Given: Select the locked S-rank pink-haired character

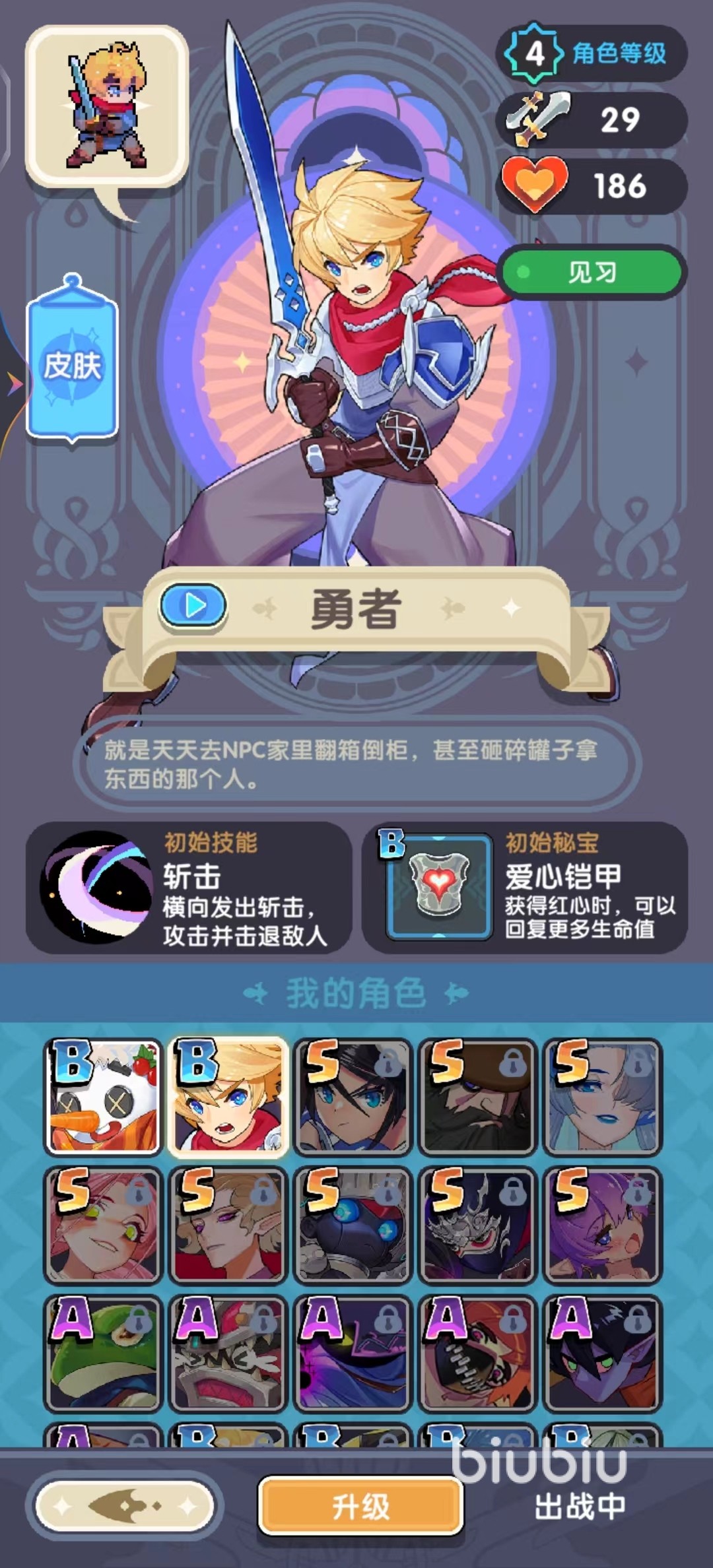Looking at the screenshot, I should coord(104,1225).
